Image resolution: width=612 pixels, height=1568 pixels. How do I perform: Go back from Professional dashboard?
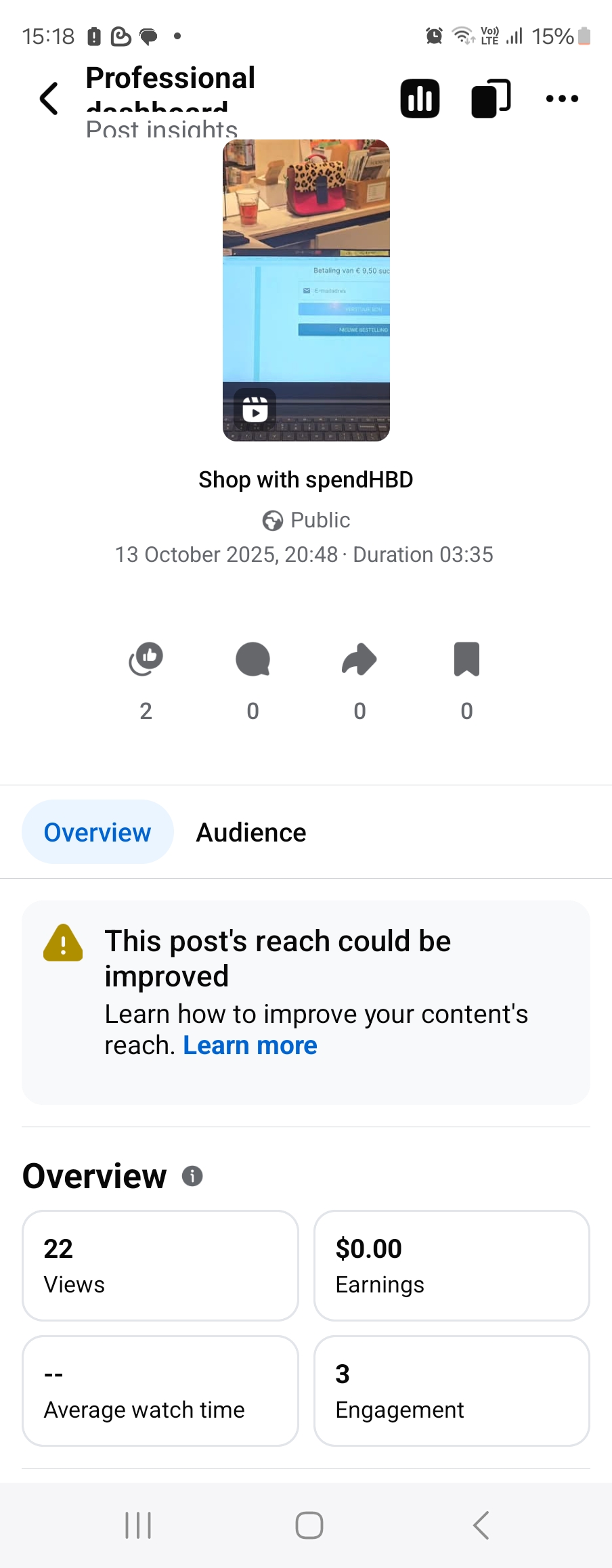point(49,99)
